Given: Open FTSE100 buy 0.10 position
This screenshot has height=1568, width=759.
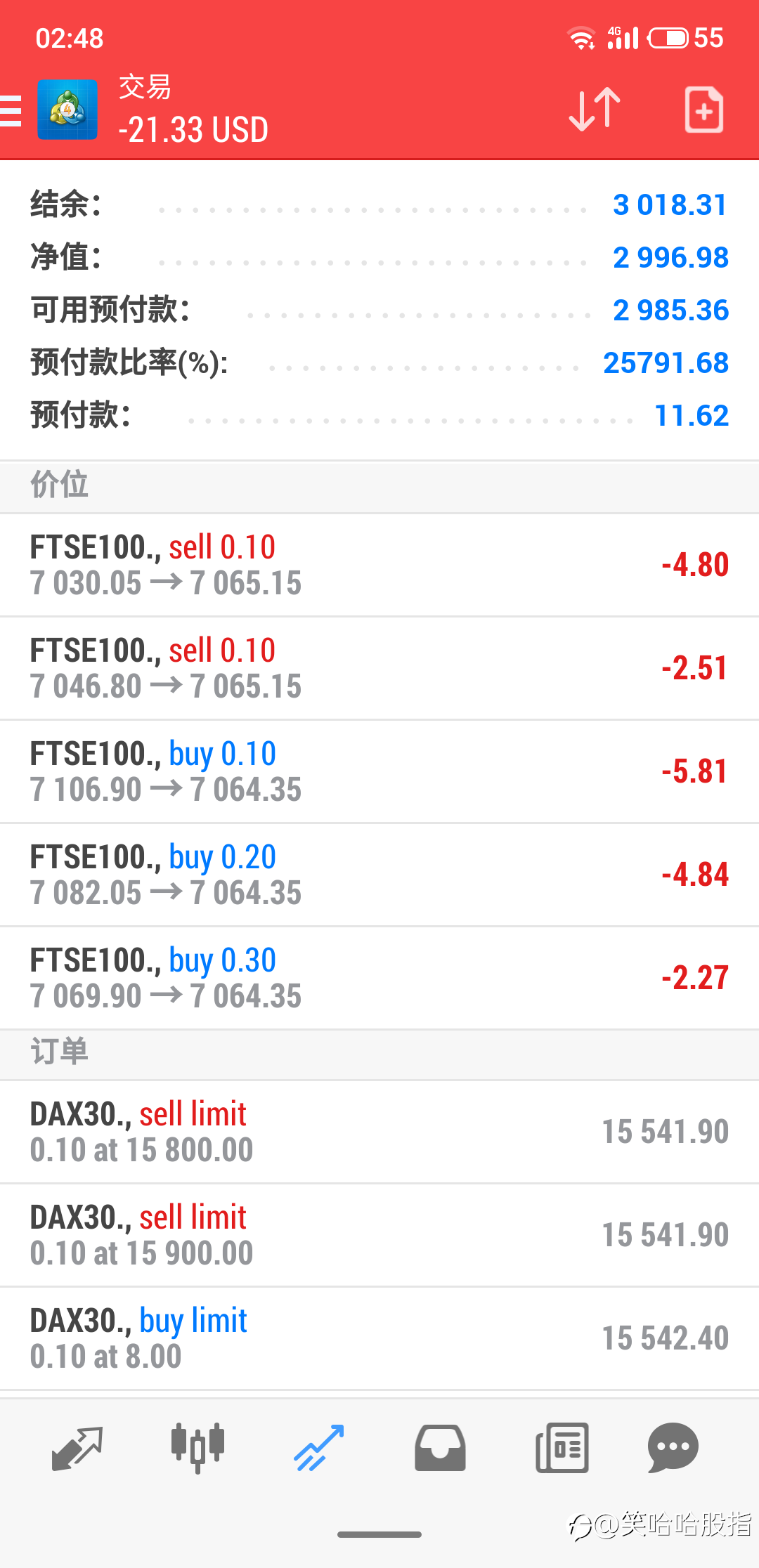Looking at the screenshot, I should tap(379, 772).
